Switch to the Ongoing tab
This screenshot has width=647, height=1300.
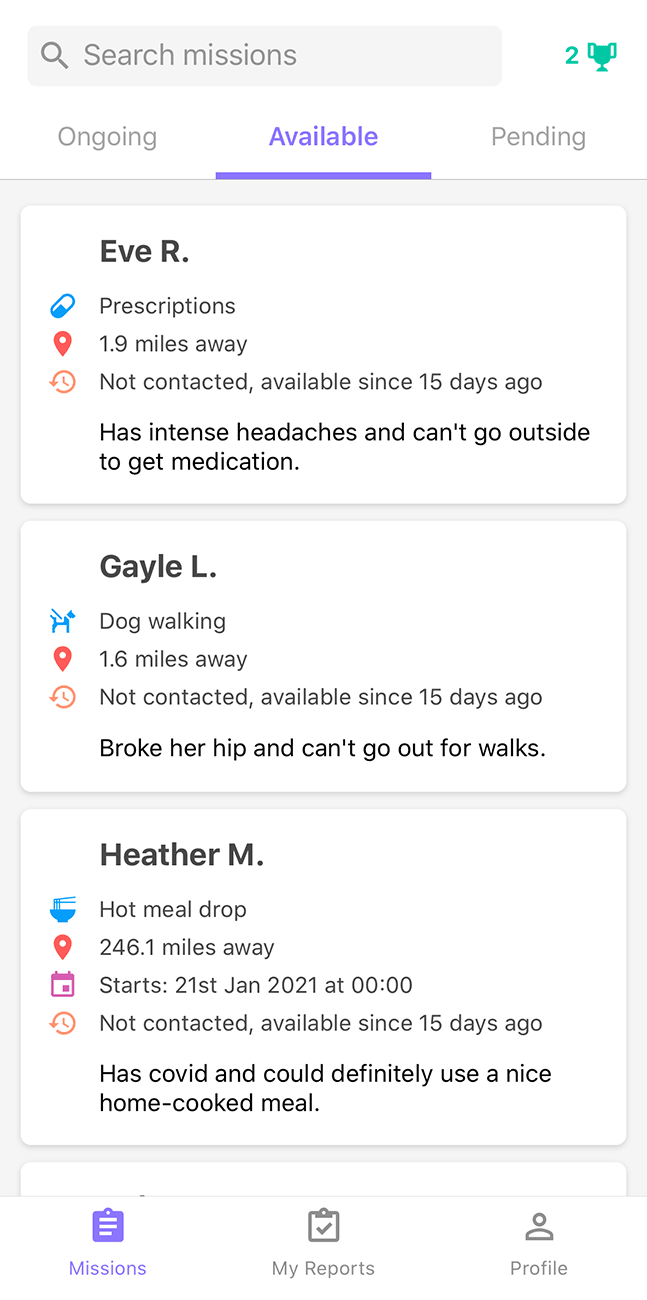(x=107, y=137)
